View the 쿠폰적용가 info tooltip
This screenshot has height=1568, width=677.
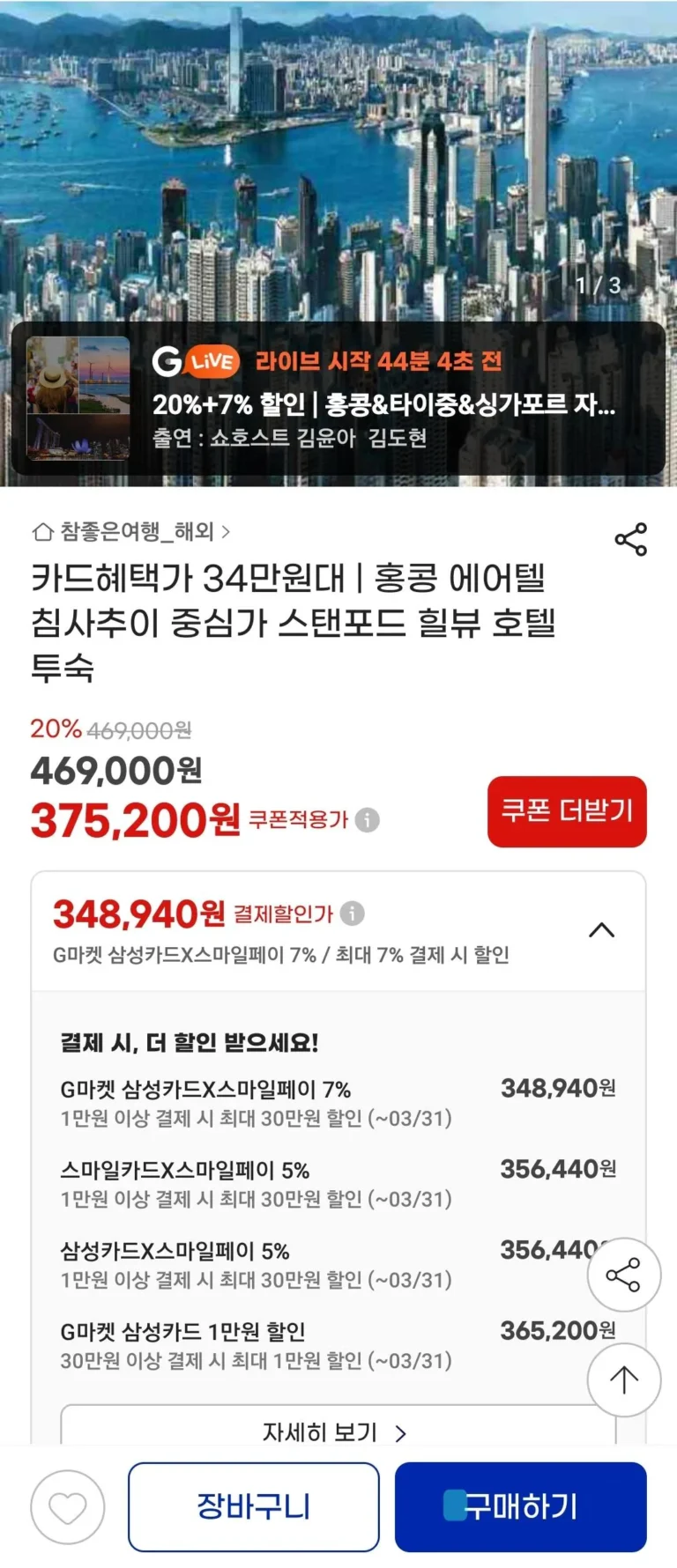(x=368, y=820)
